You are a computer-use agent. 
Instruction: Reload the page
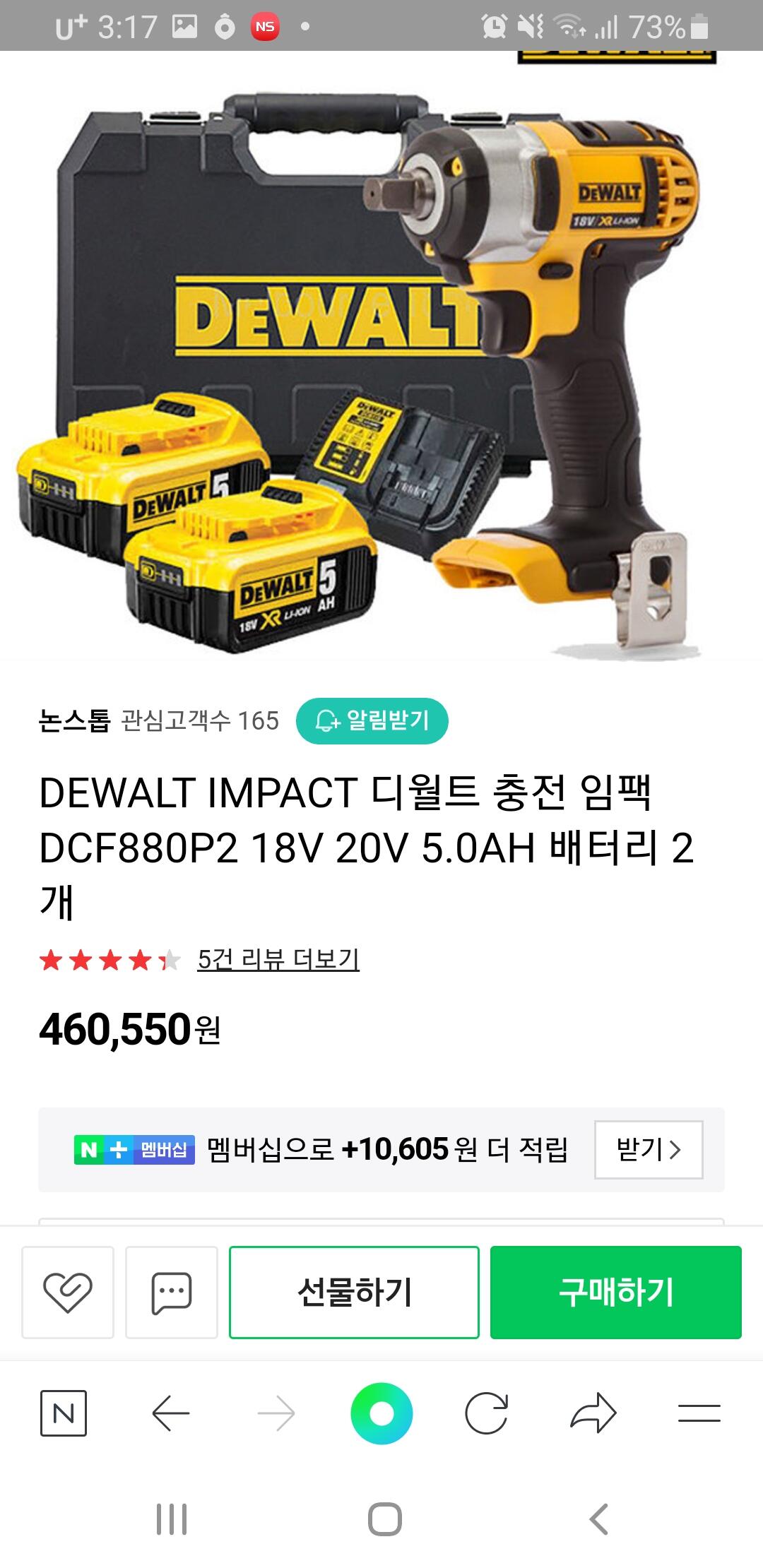(x=487, y=1413)
